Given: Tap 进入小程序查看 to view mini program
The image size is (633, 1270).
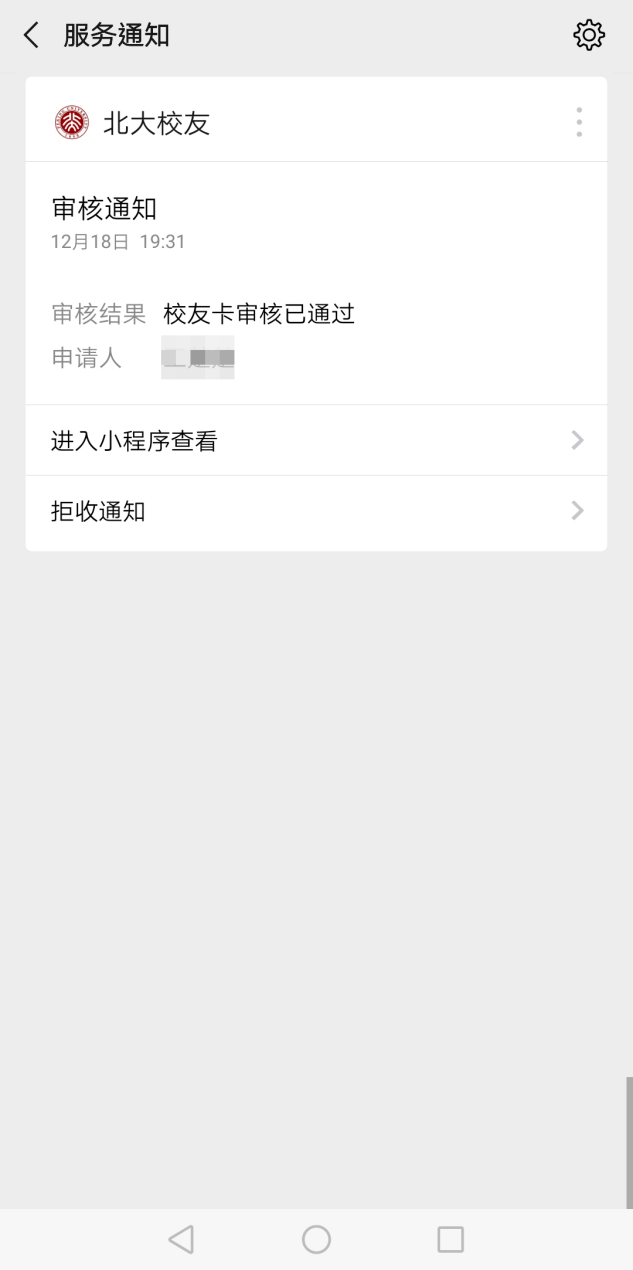Looking at the screenshot, I should click(x=315, y=440).
